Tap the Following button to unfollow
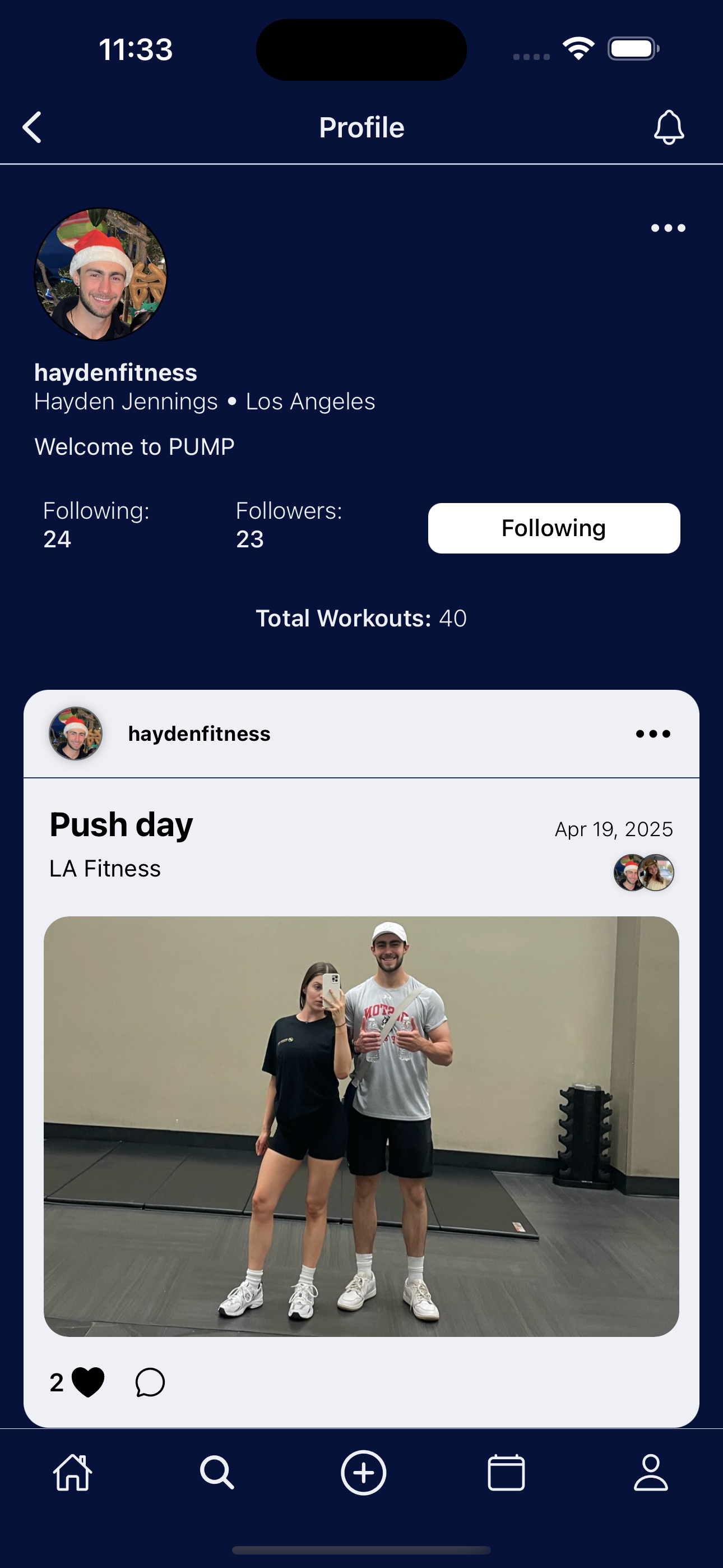The width and height of the screenshot is (723, 1568). tap(553, 528)
